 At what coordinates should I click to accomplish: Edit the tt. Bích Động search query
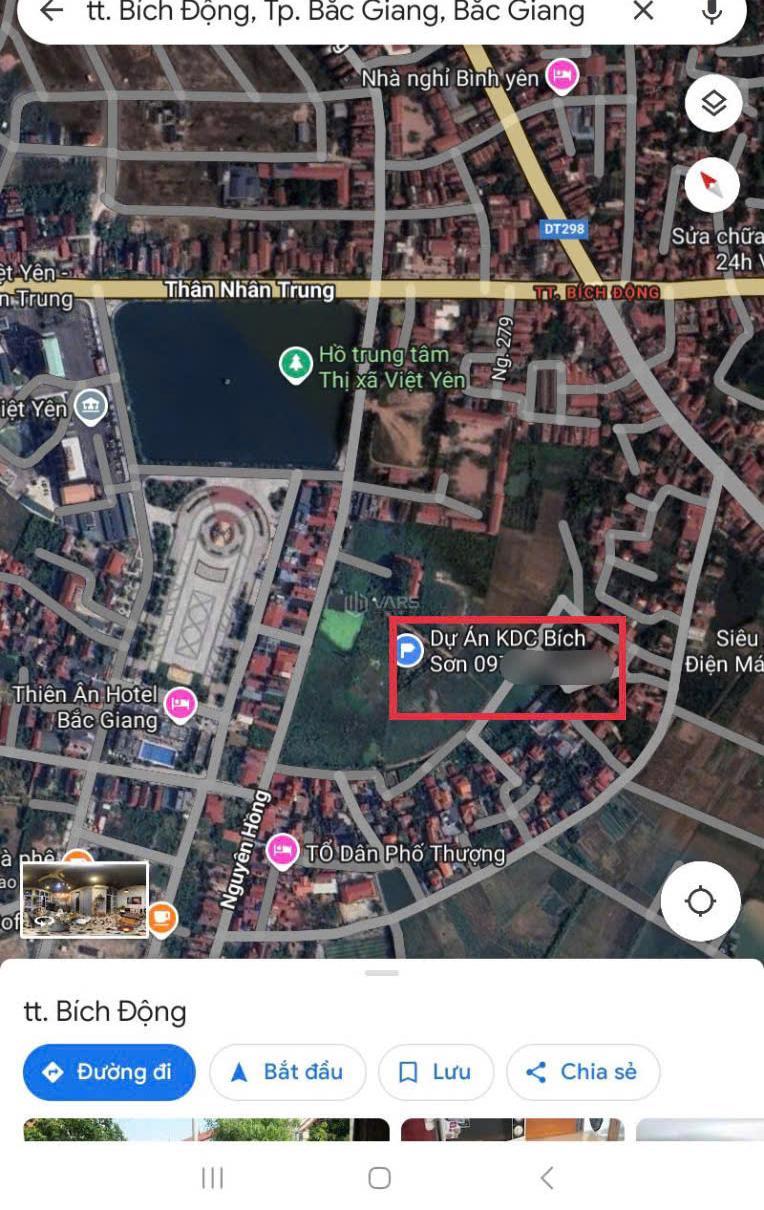coord(335,12)
